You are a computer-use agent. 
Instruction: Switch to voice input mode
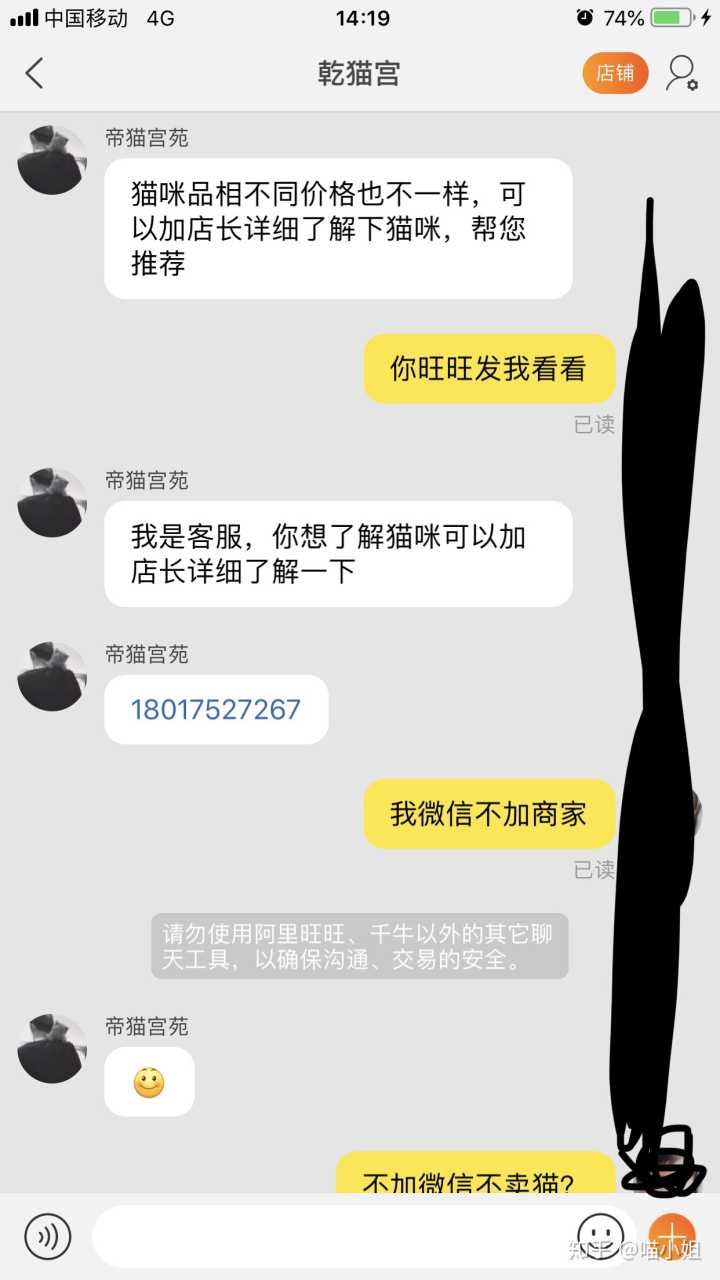pyautogui.click(x=48, y=1236)
